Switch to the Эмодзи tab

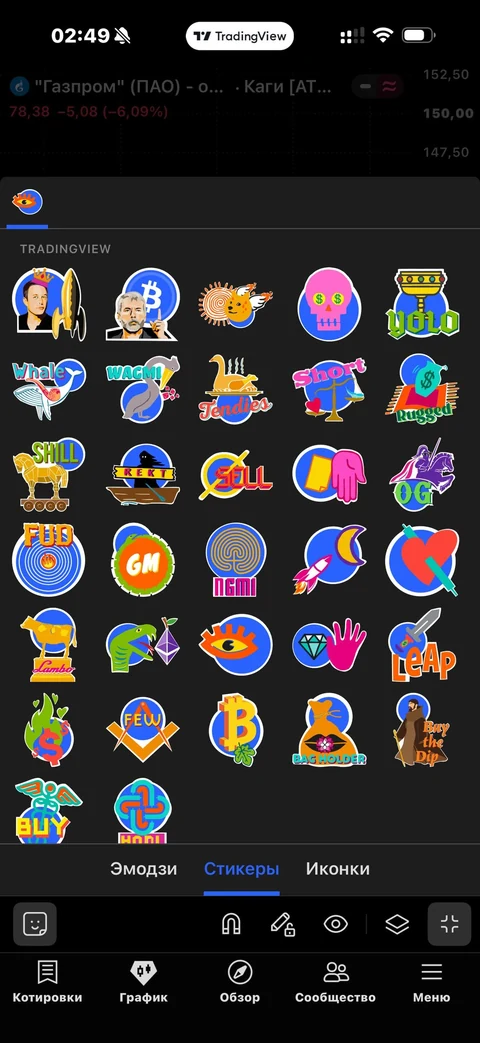click(144, 869)
